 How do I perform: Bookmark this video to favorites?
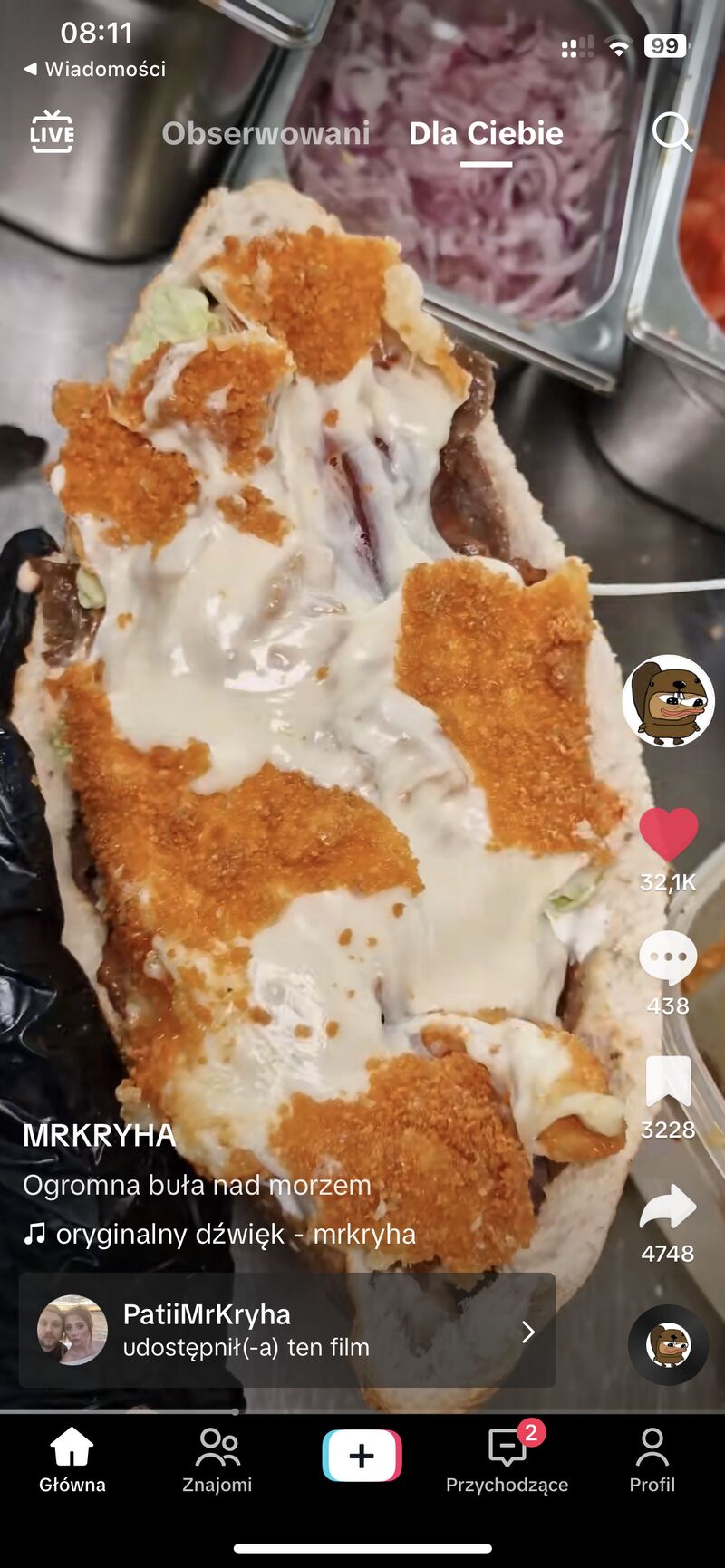[668, 1082]
